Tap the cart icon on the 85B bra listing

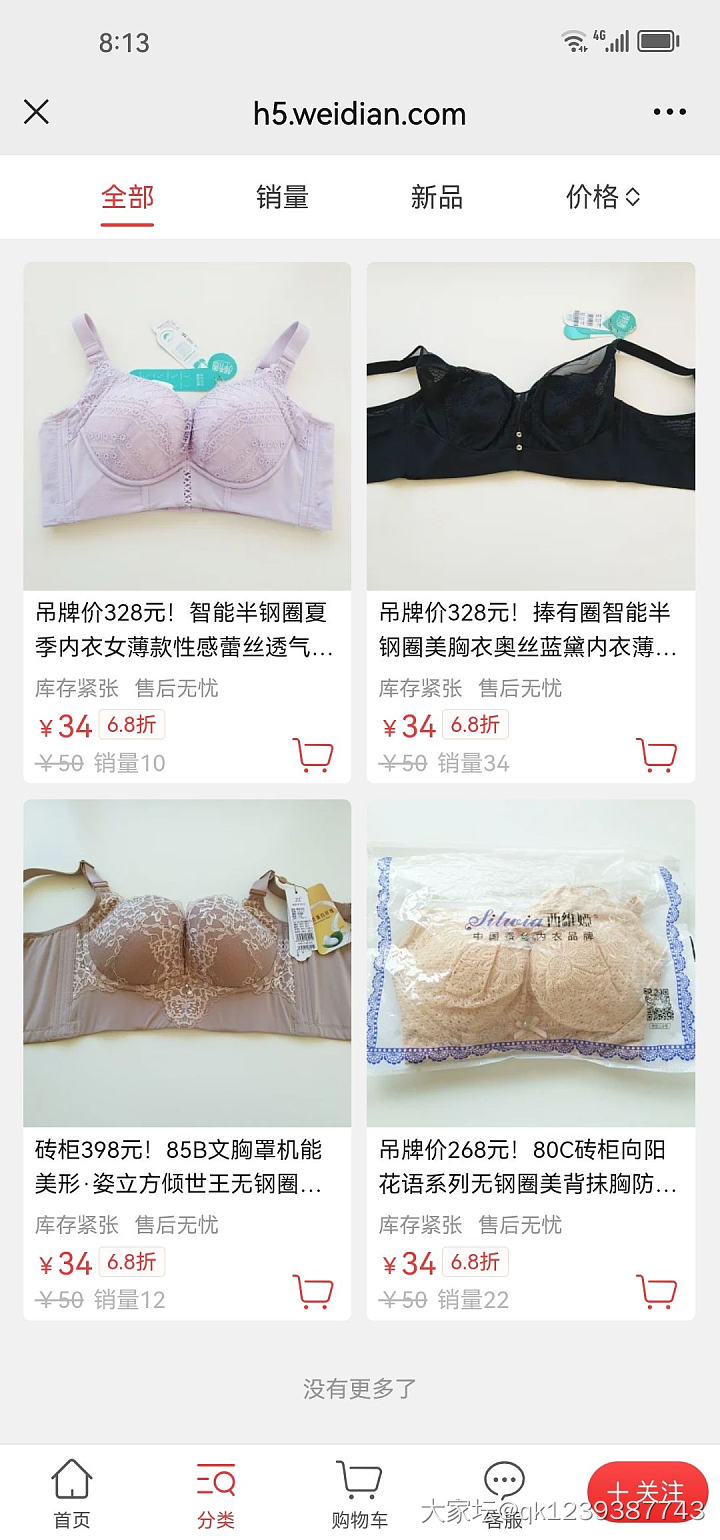(x=312, y=1293)
